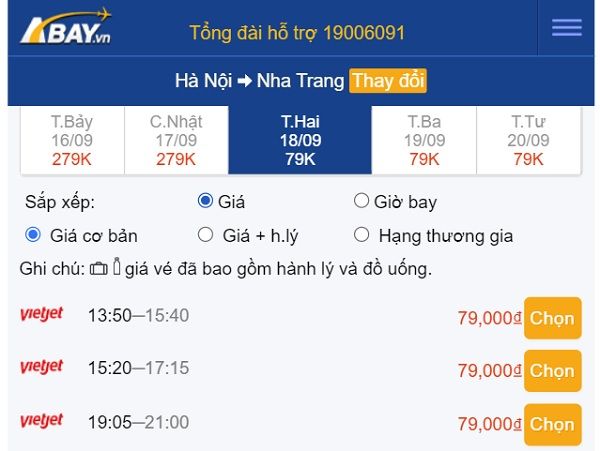Open the ABAY.vn home logo
600x451 pixels.
67,29
